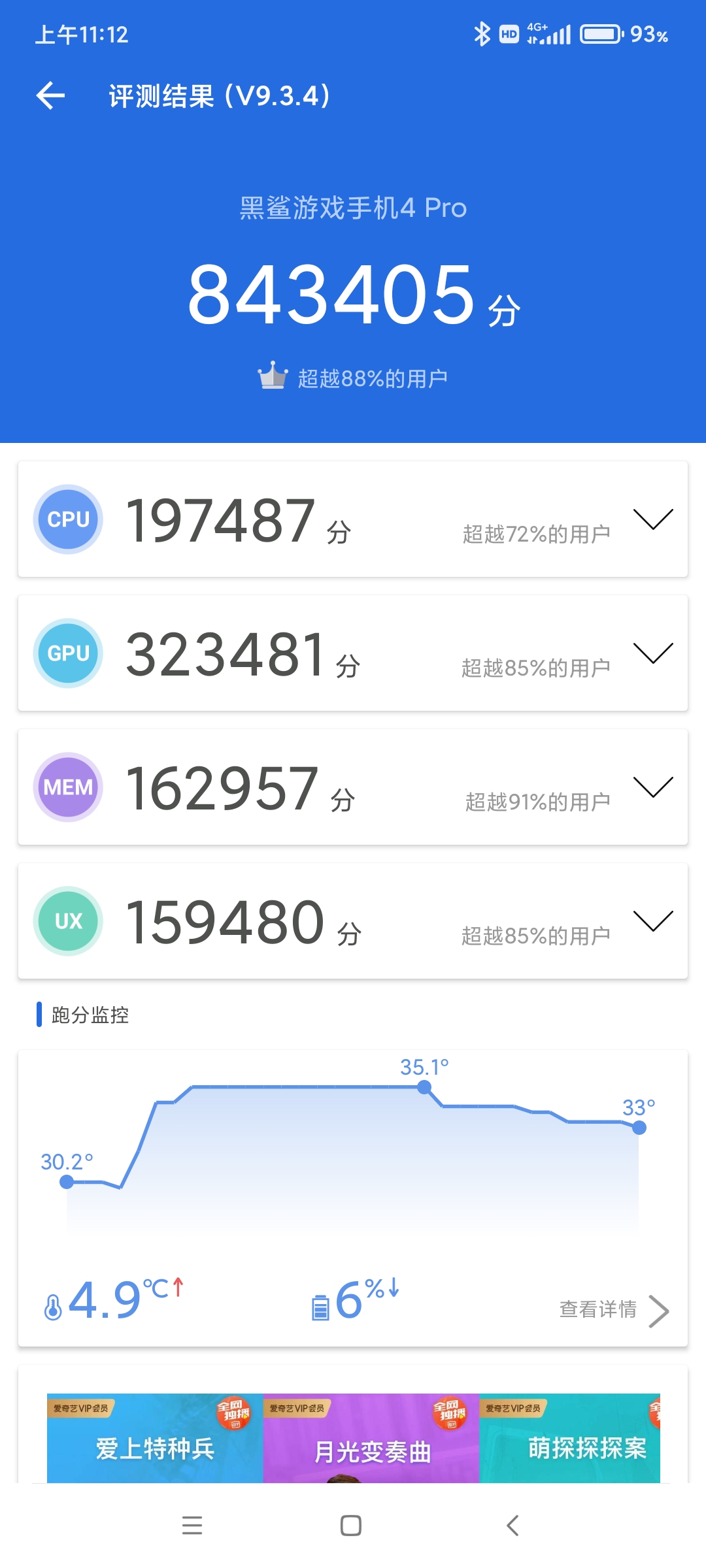
Task: Go back from the 评测结果 page
Action: click(x=50, y=96)
